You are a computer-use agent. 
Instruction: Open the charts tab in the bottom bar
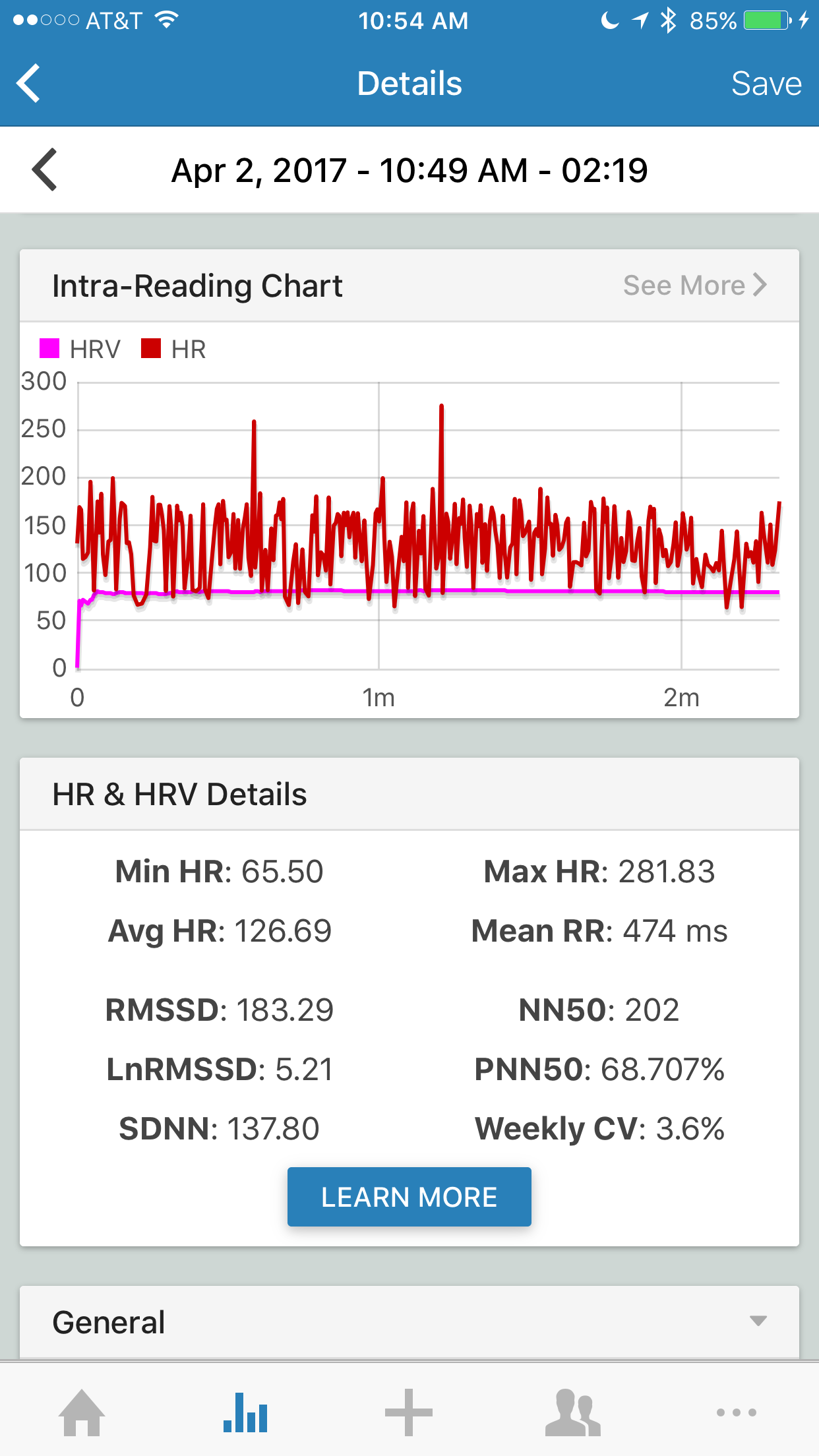pos(245,1412)
